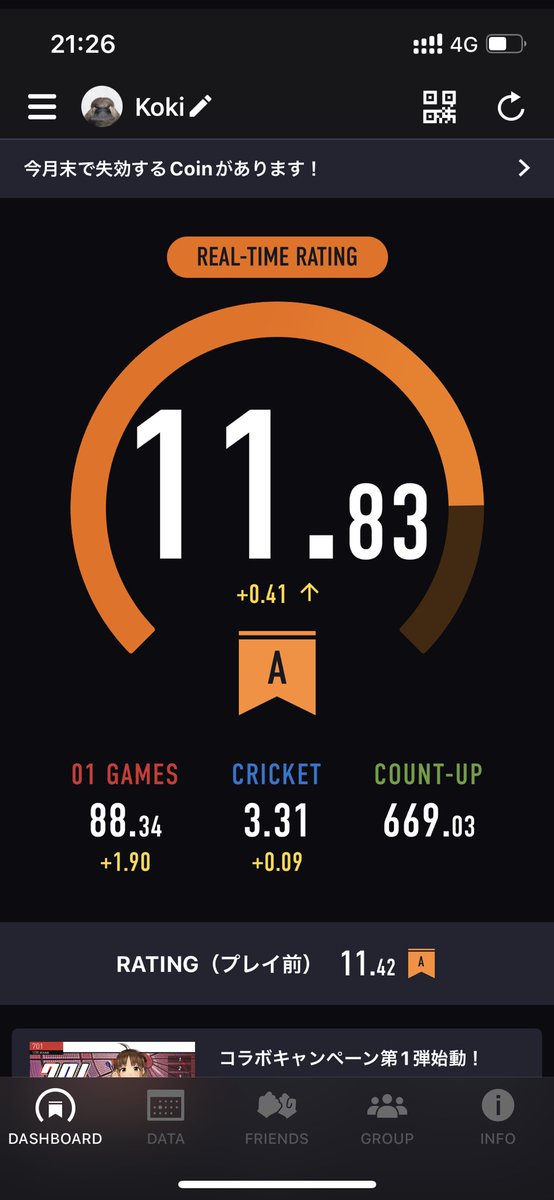This screenshot has height=1200, width=554.
Task: Open the QR code scanner
Action: point(439,107)
